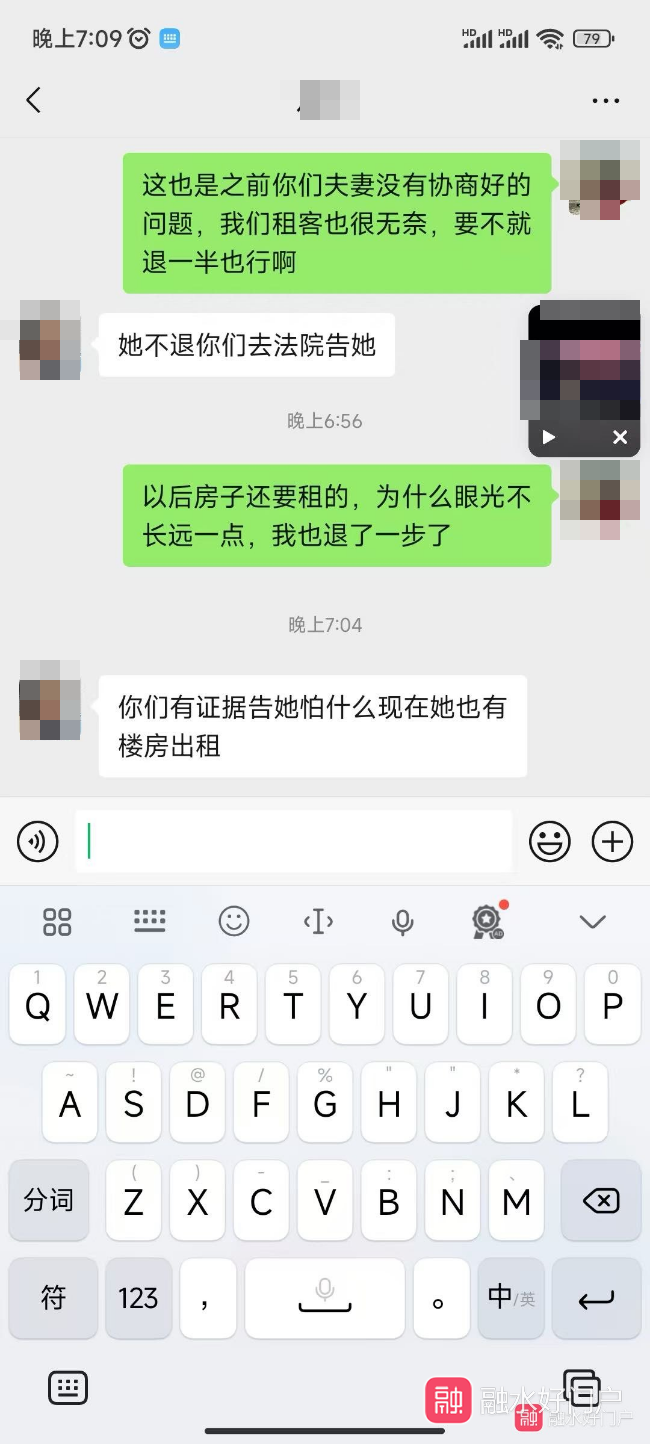Open keyboard emoji smiley in toolbar
650x1444 pixels.
coord(234,921)
